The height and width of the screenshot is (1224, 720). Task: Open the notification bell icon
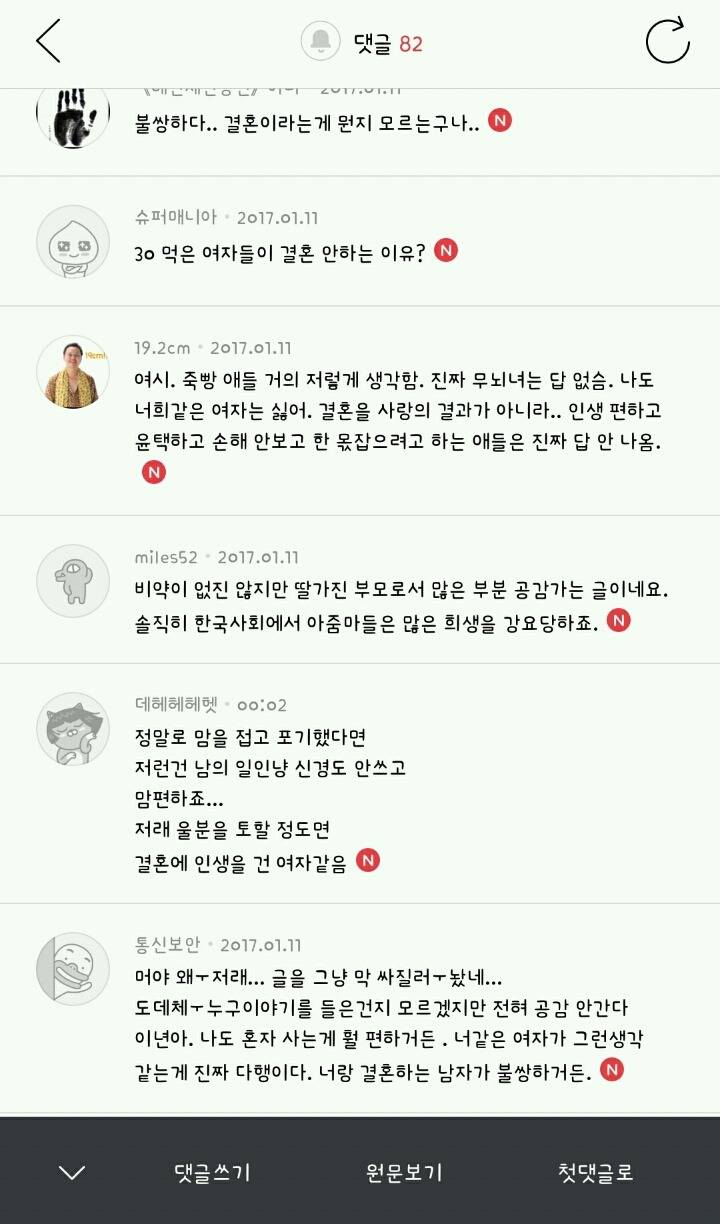[x=320, y=42]
